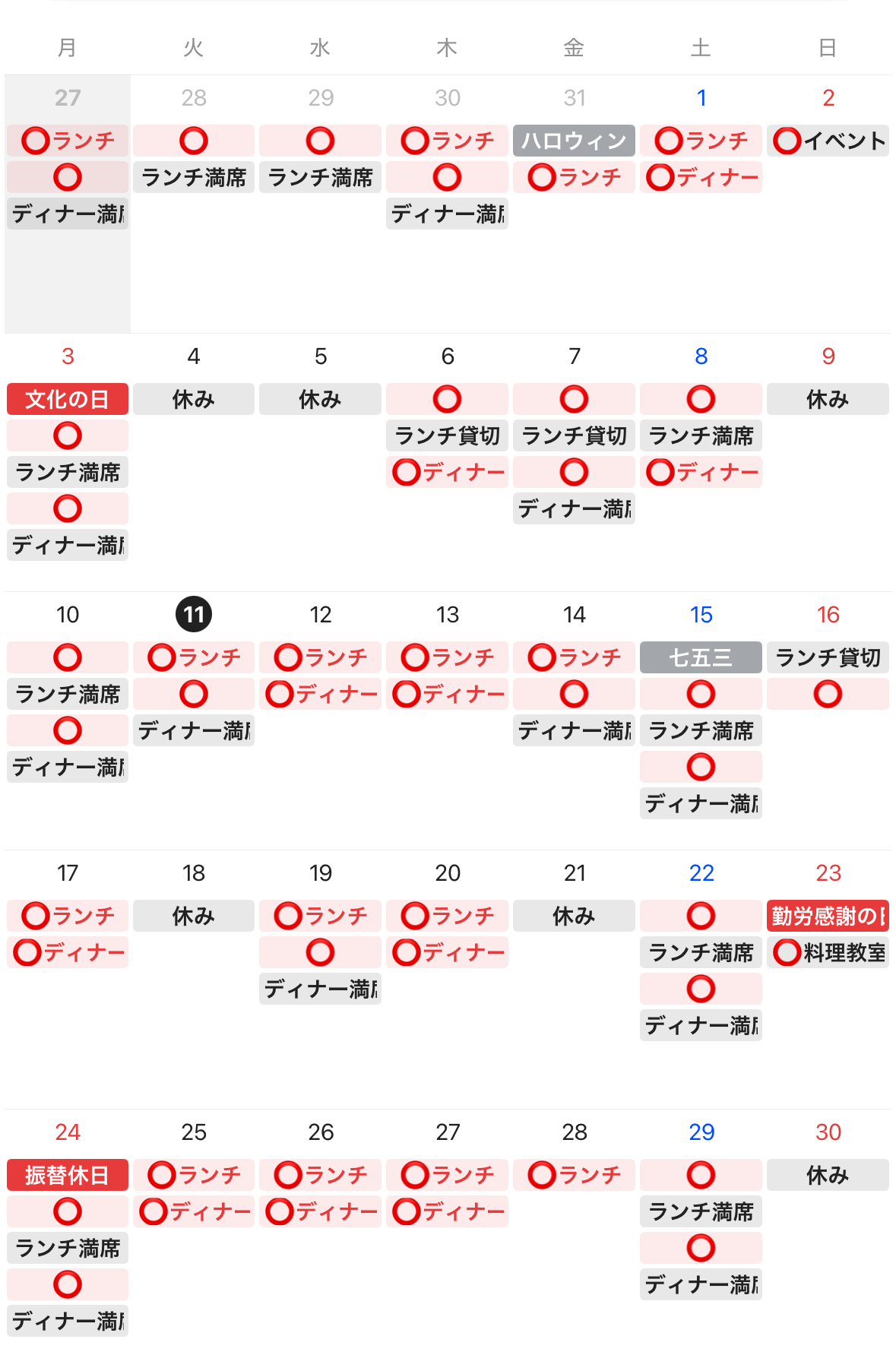
Task: Select Saturday the 22nd
Action: click(701, 872)
